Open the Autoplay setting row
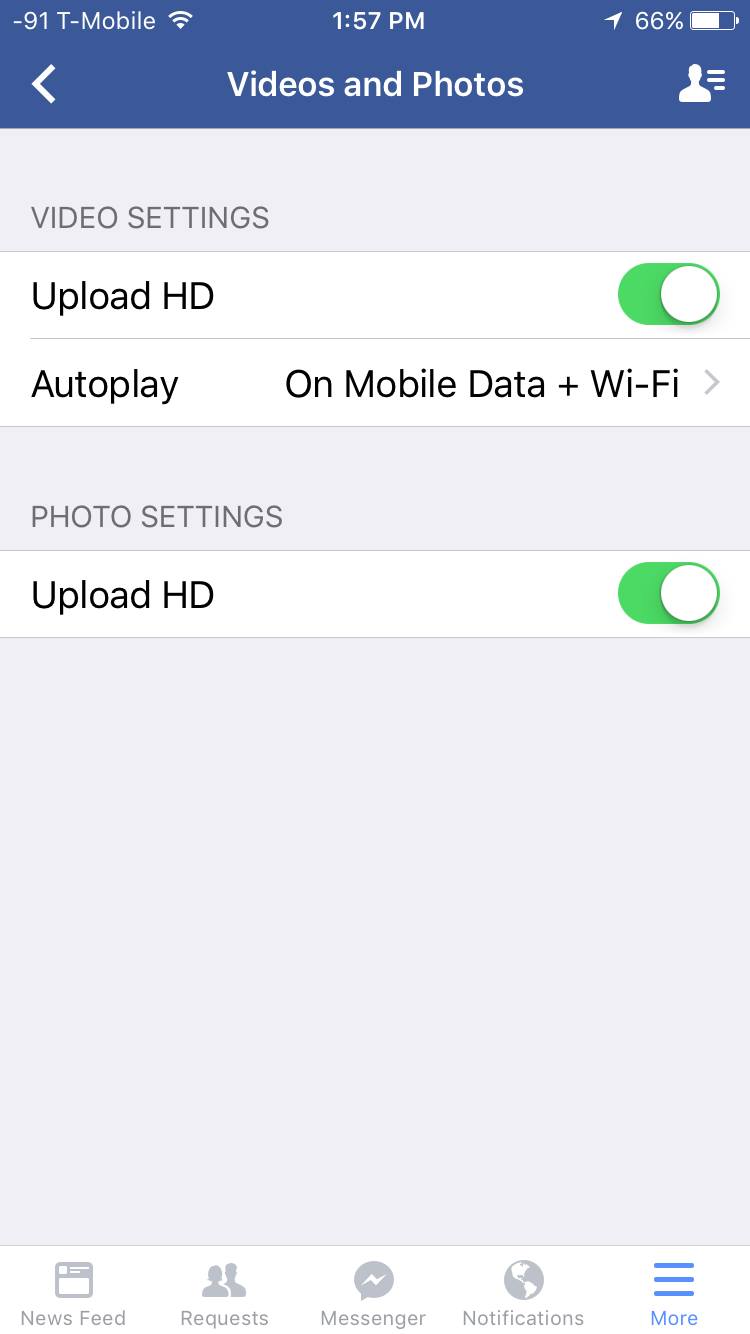Screen dimensions: 750x1334 pos(375,384)
